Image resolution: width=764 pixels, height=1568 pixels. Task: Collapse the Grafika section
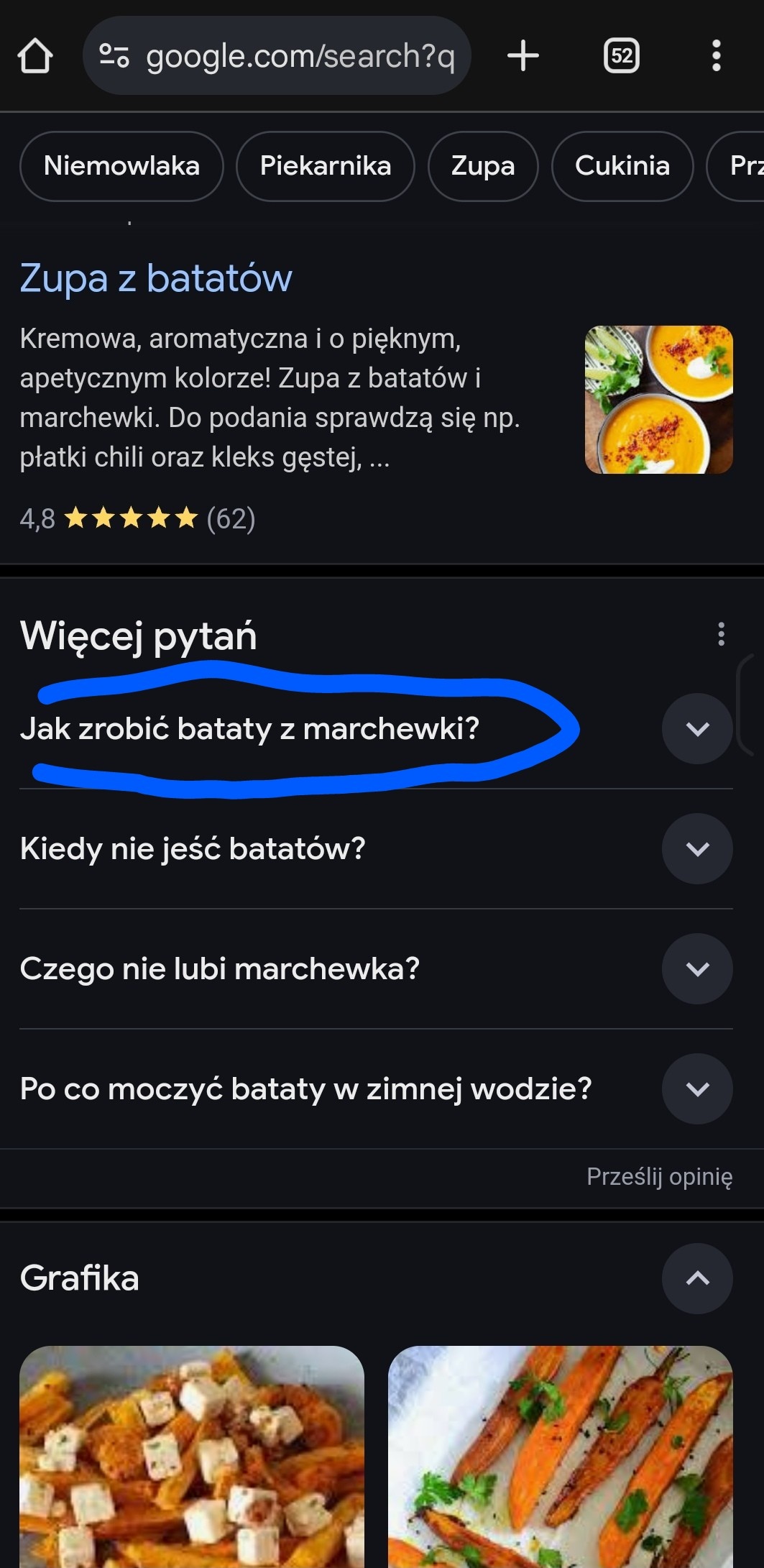697,1278
